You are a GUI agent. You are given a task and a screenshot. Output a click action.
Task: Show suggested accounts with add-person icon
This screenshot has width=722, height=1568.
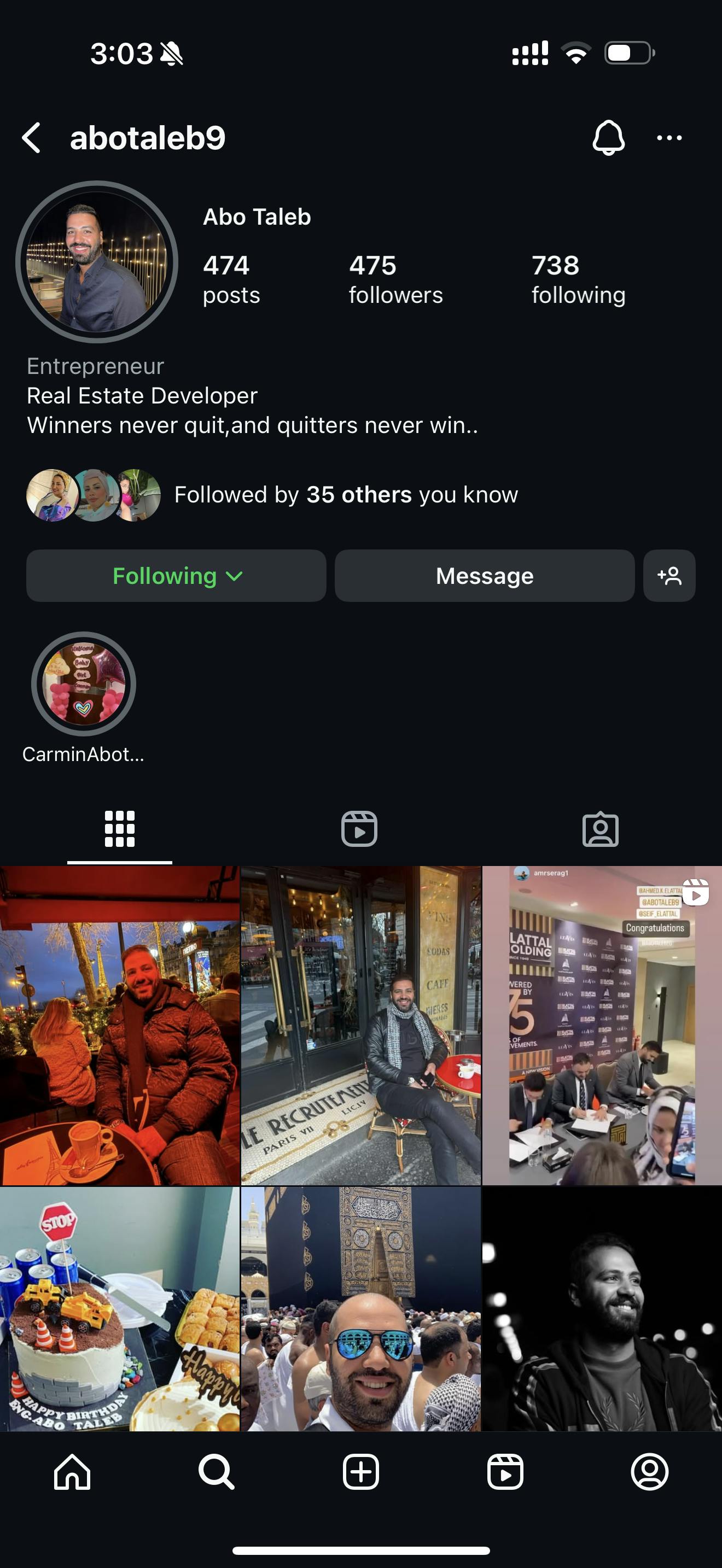(x=669, y=576)
